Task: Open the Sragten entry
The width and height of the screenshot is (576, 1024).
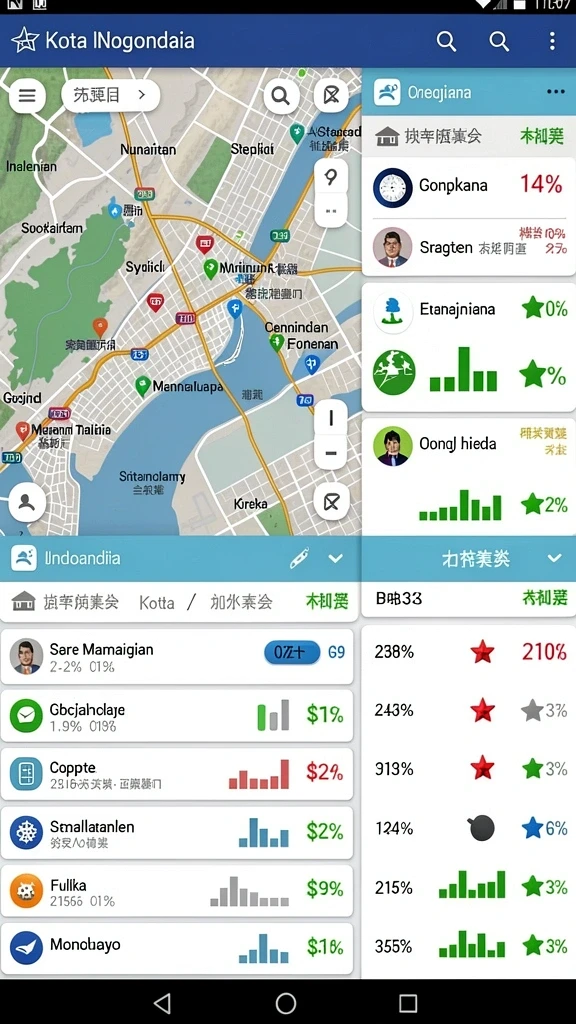Action: click(468, 247)
